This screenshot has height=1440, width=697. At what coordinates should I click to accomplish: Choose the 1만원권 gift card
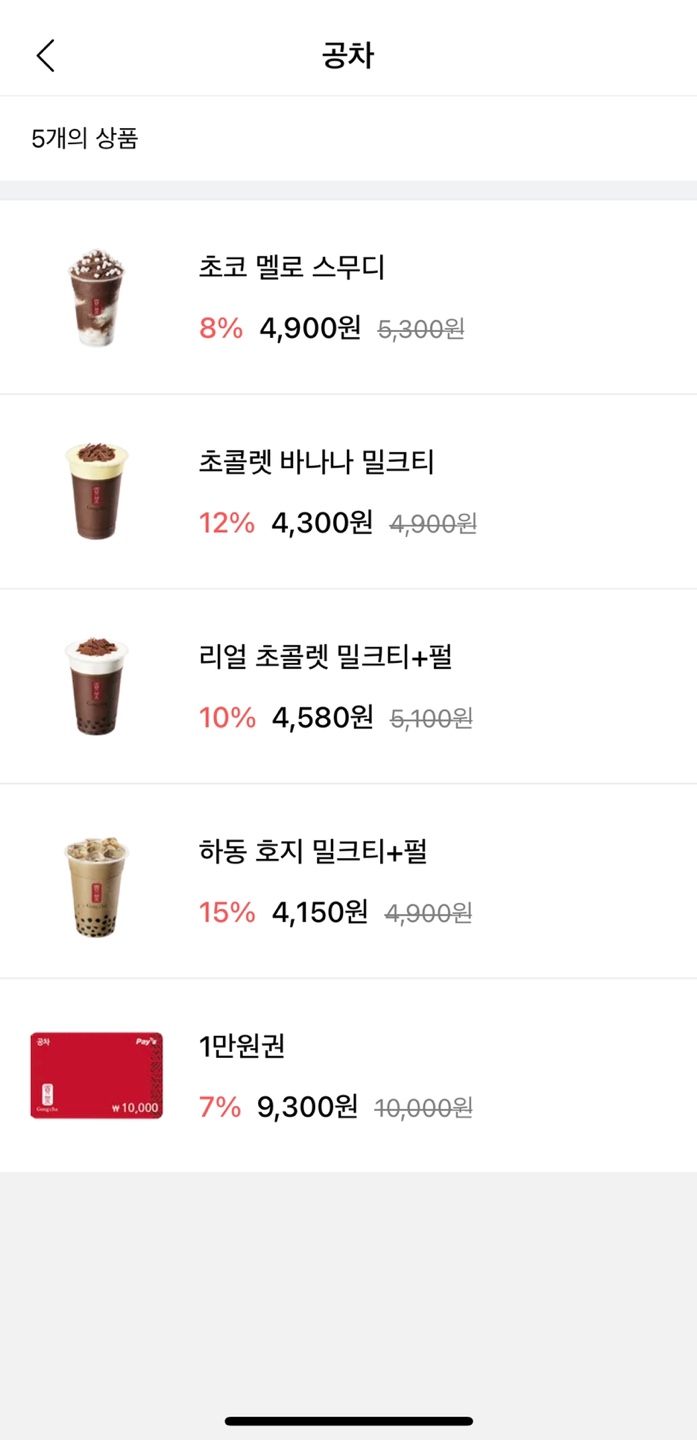tap(243, 1047)
